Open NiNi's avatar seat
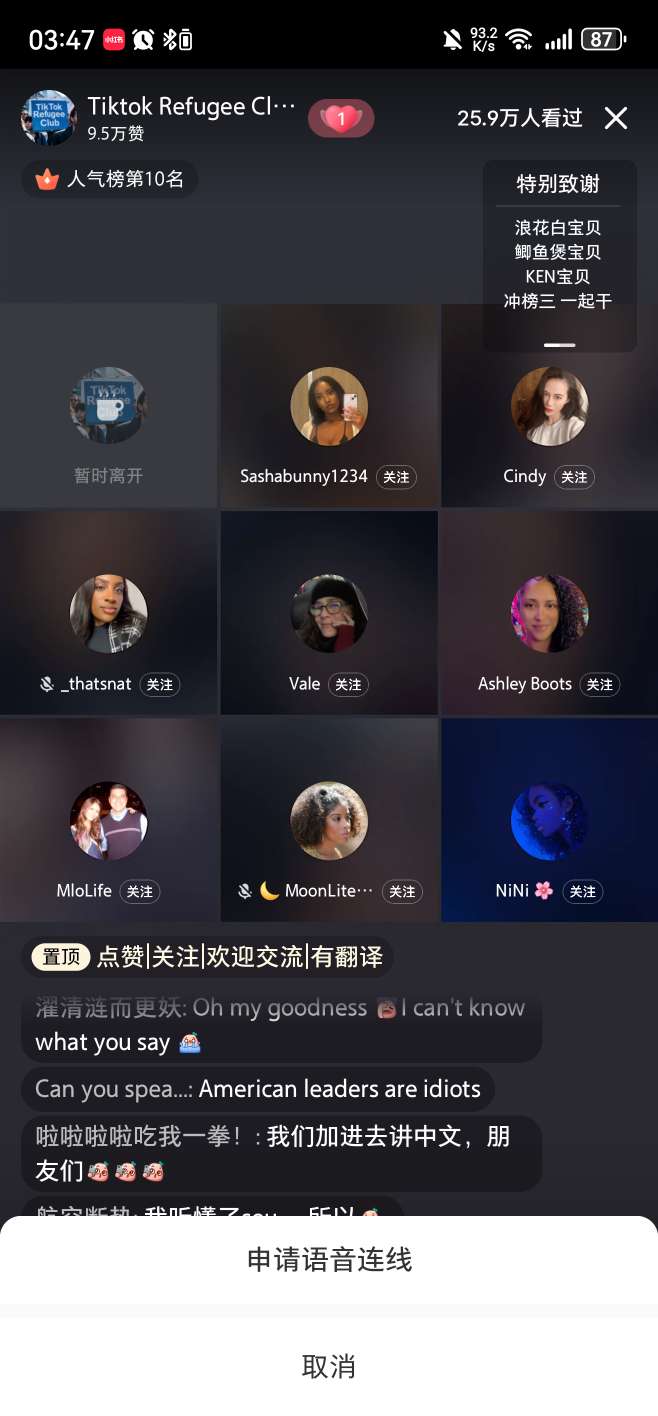Screen dimensions: 658x1416 pyautogui.click(x=549, y=820)
